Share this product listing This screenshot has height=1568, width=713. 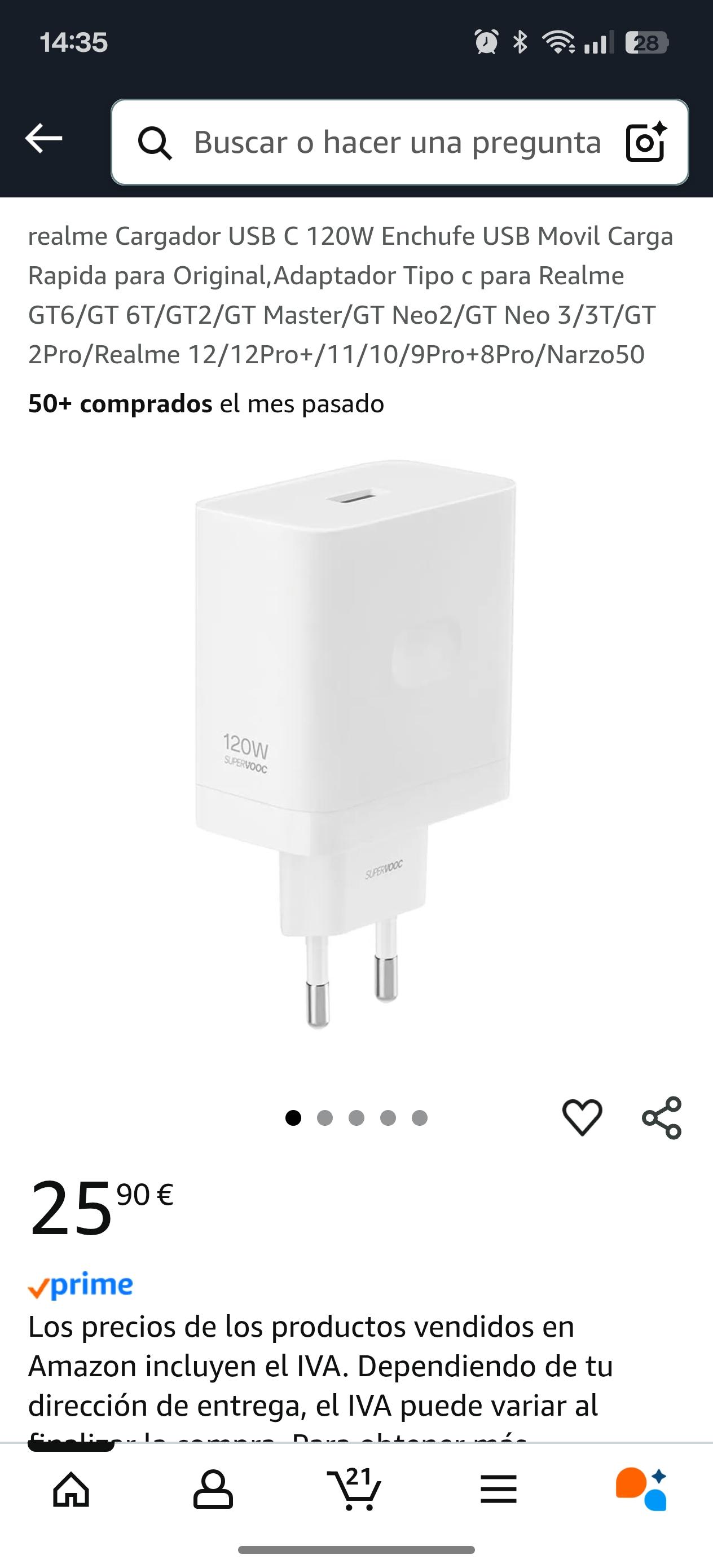pyautogui.click(x=661, y=1117)
